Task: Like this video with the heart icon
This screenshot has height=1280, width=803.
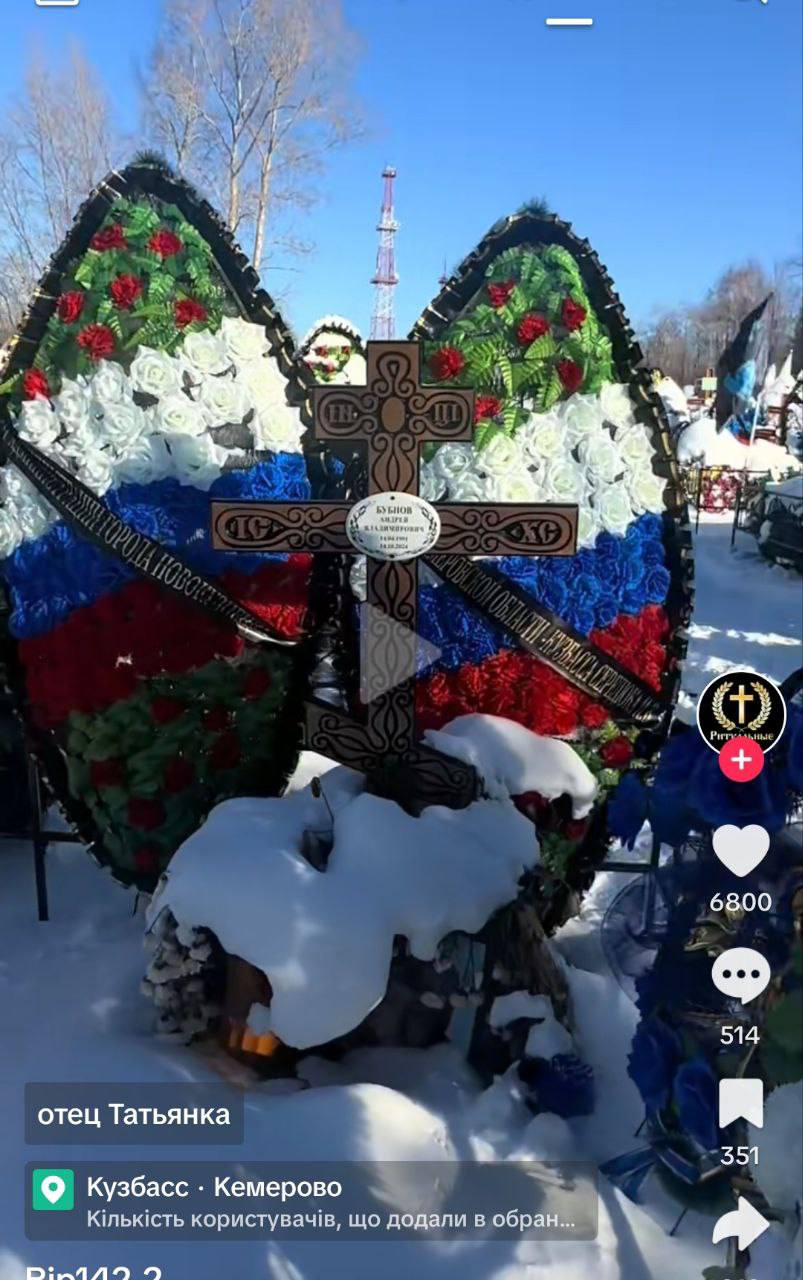Action: coord(740,851)
